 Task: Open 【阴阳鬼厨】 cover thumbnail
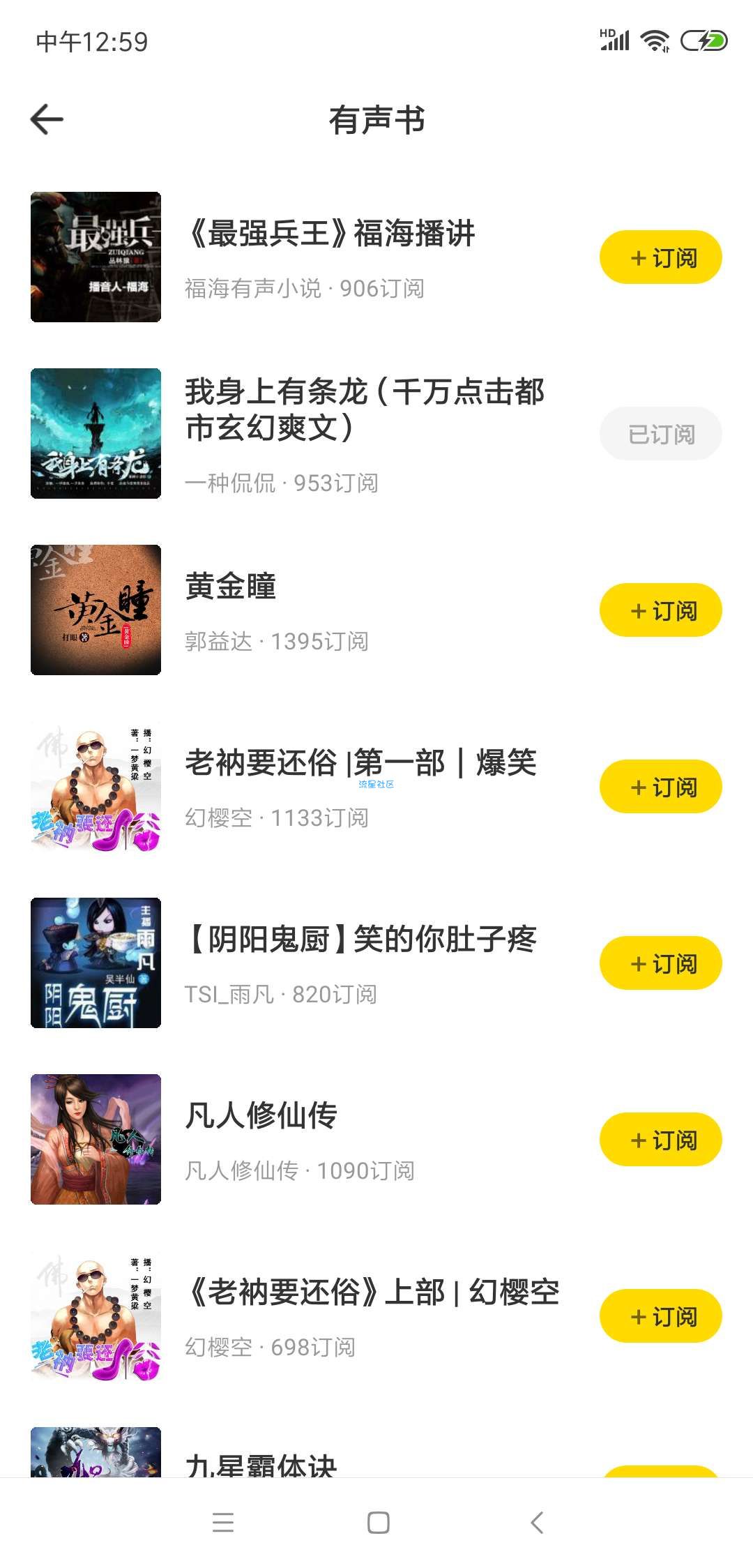96,963
